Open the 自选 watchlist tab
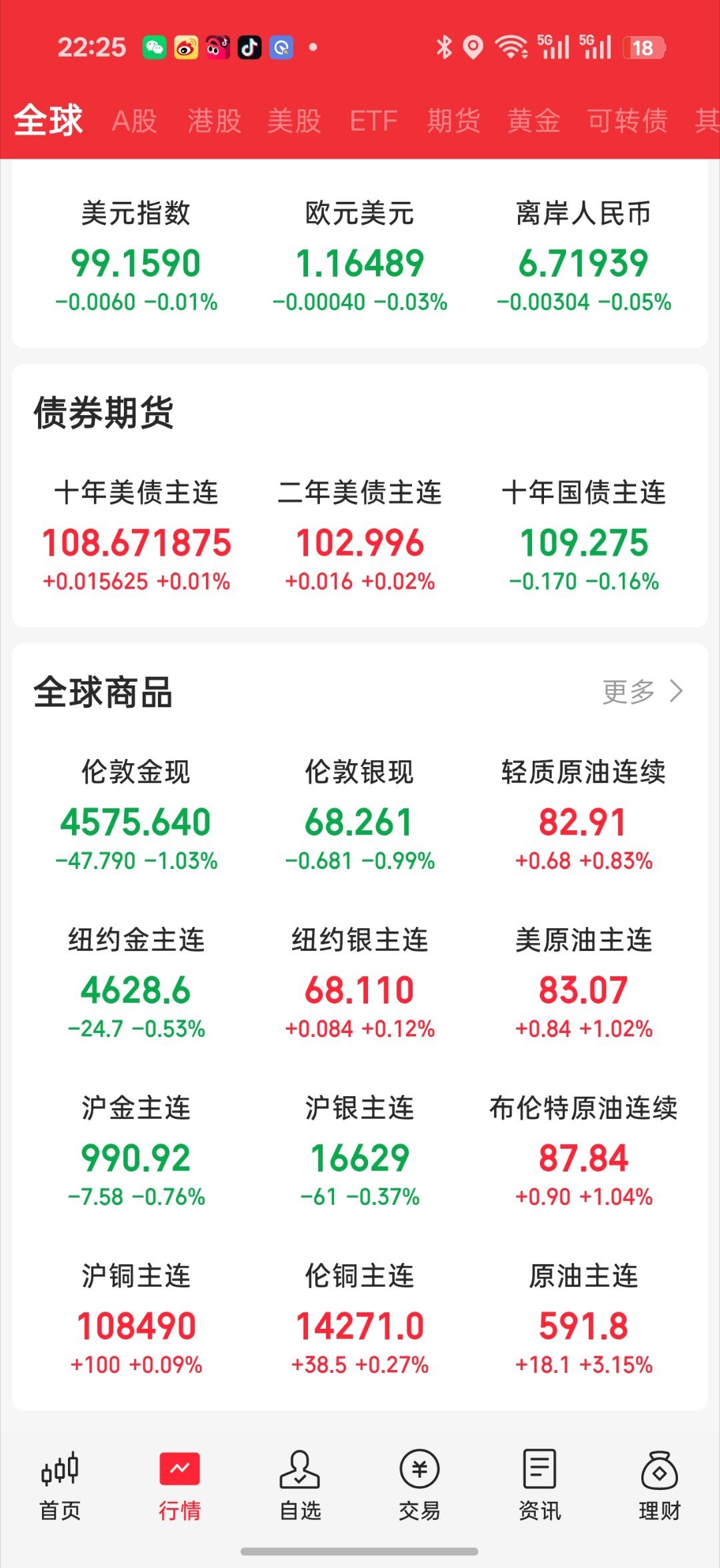Image resolution: width=720 pixels, height=1568 pixels. click(x=300, y=1485)
